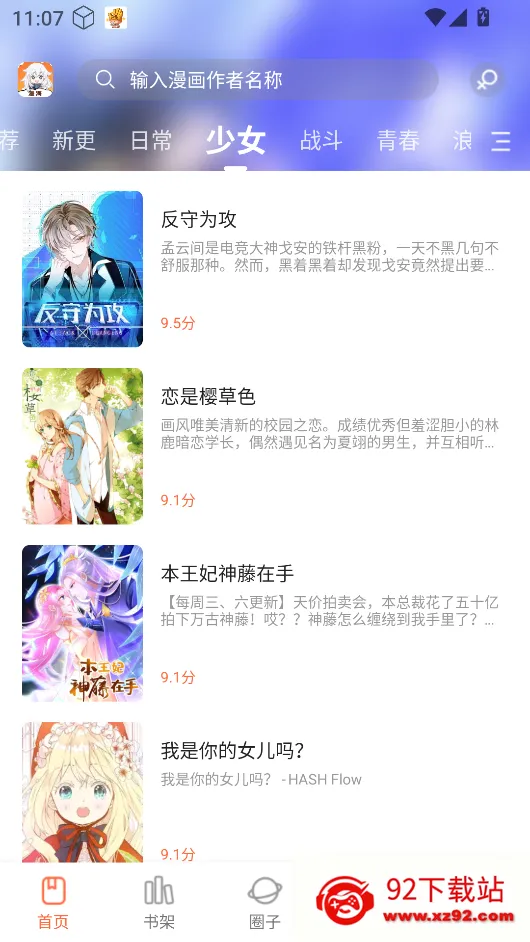This screenshot has width=530, height=942.
Task: Select the 青春 category tab
Action: pos(398,141)
